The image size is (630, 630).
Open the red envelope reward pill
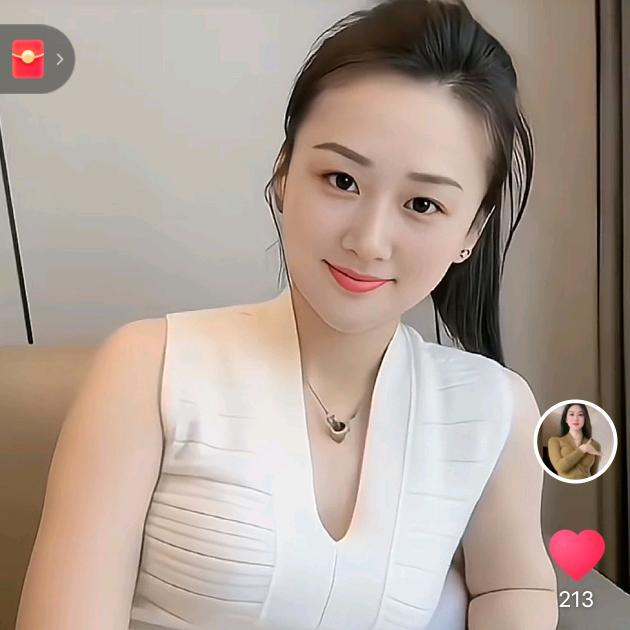point(35,59)
